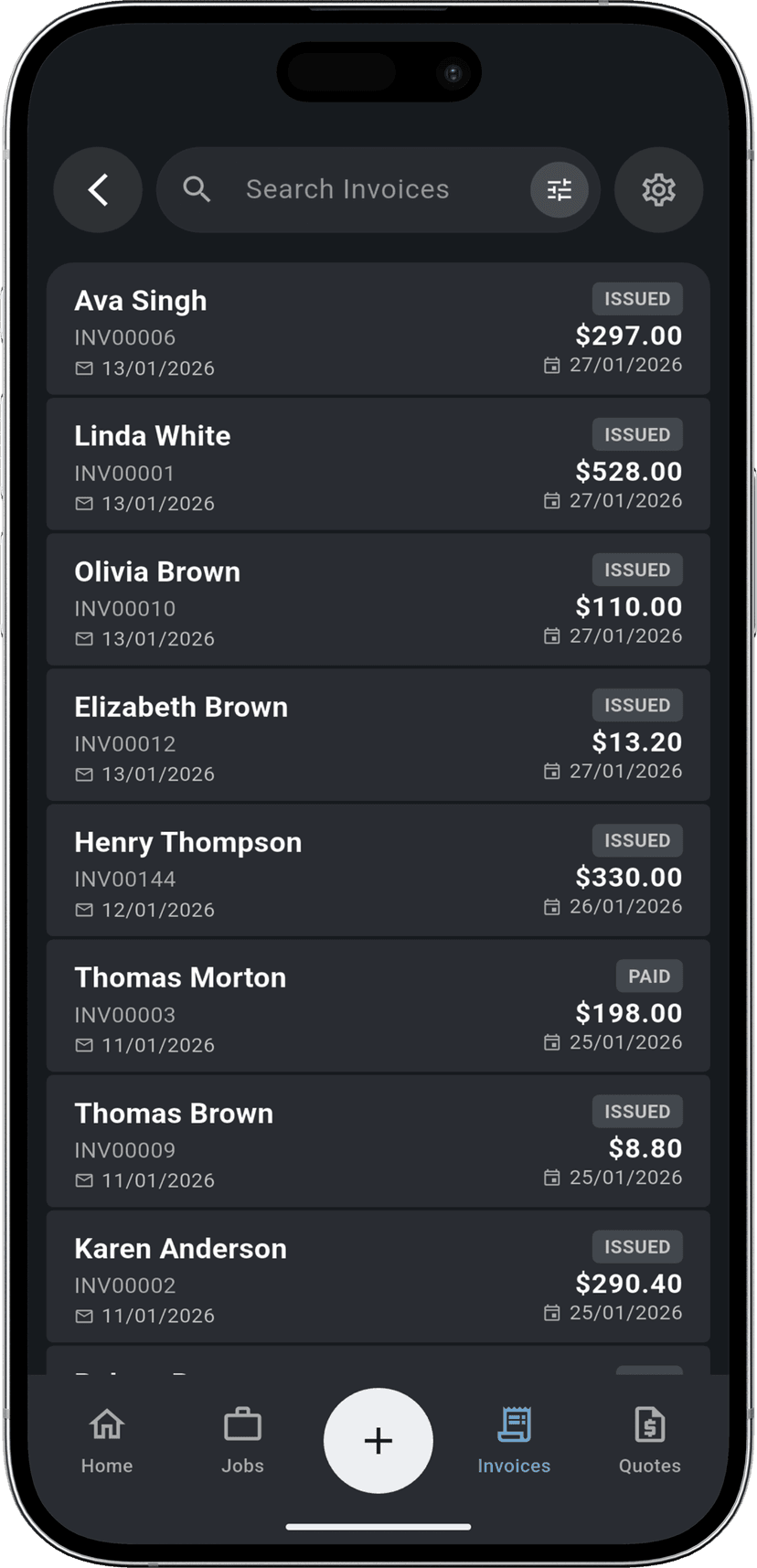This screenshot has width=757, height=1568.
Task: Open invoice INV00006 for Ava Singh
Action: pyautogui.click(x=378, y=331)
